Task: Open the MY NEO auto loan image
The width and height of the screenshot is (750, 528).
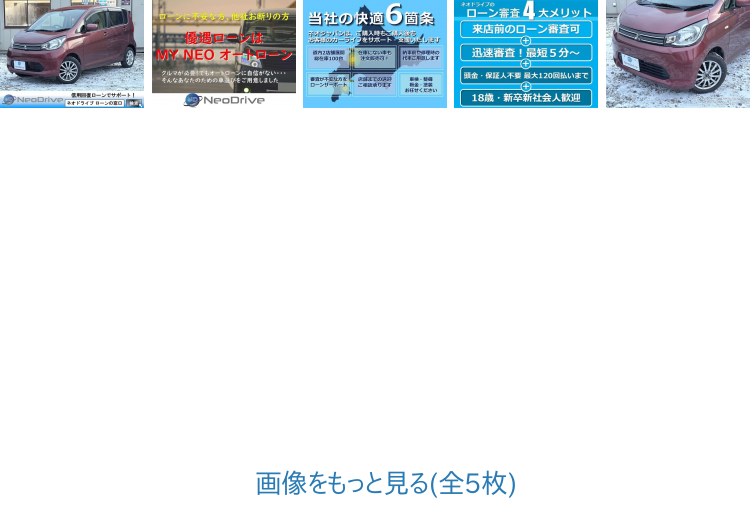Action: pyautogui.click(x=224, y=54)
